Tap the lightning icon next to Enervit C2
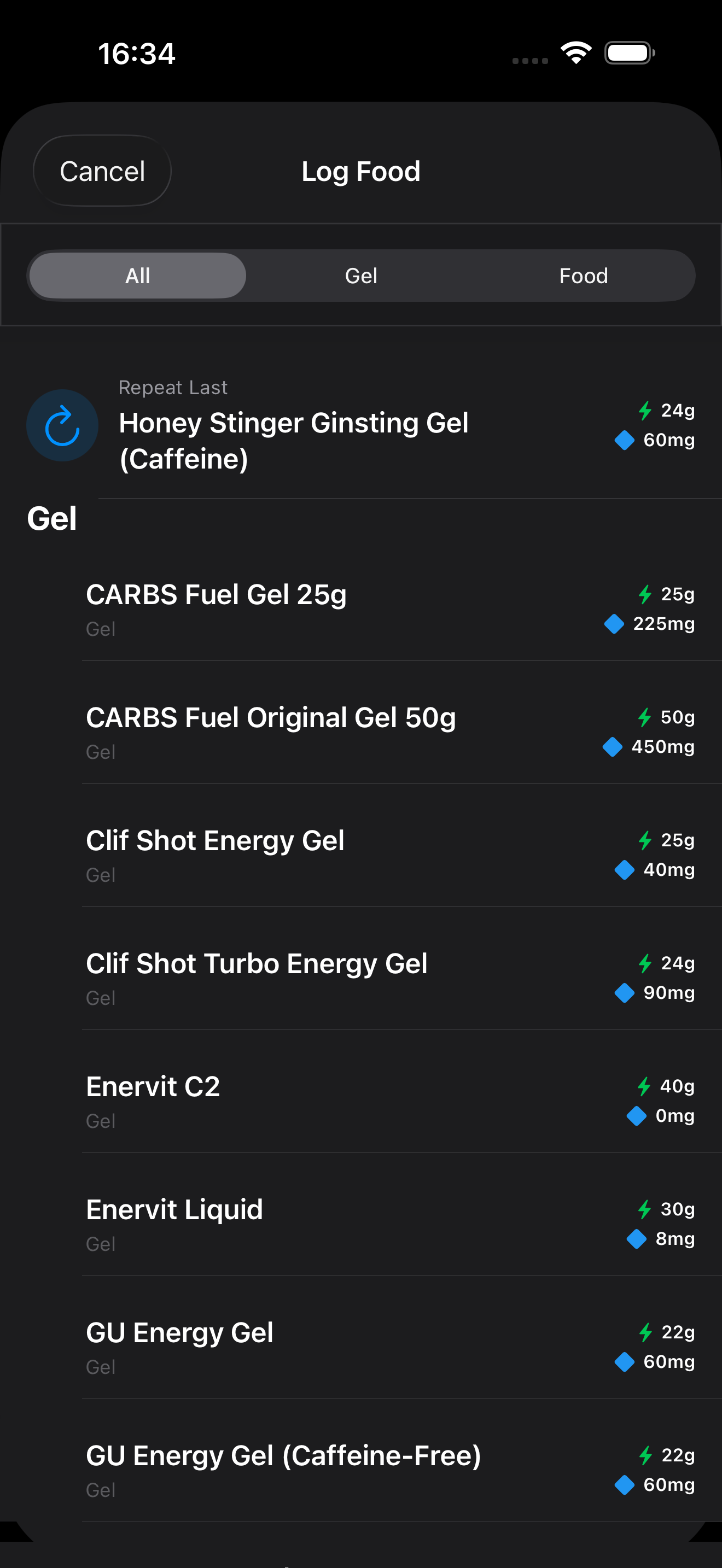Image resolution: width=722 pixels, height=1568 pixels. 645,1086
